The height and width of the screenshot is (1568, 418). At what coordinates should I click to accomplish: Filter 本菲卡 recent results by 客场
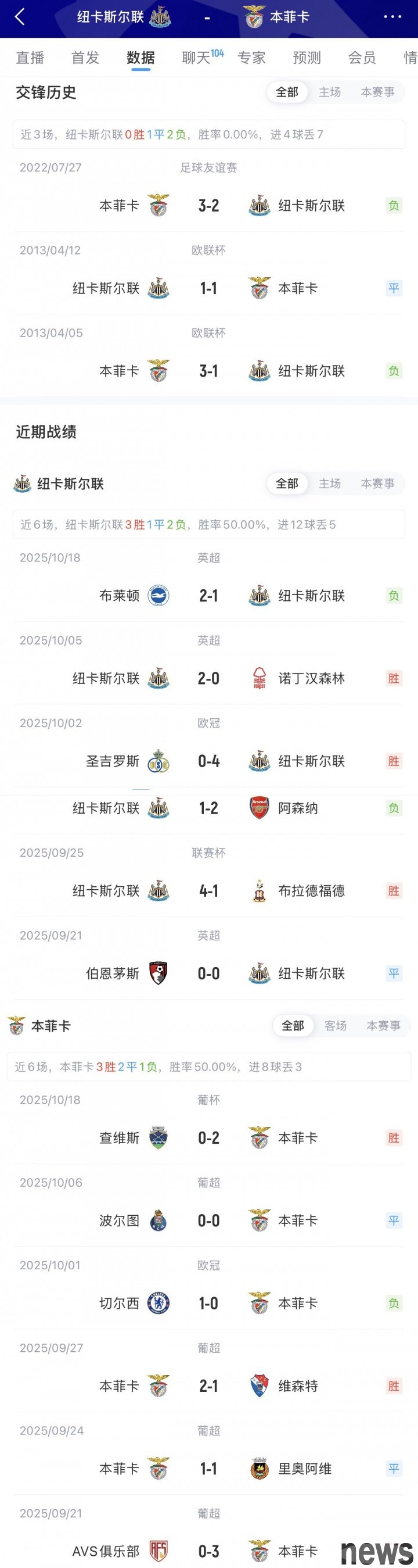pyautogui.click(x=335, y=1026)
